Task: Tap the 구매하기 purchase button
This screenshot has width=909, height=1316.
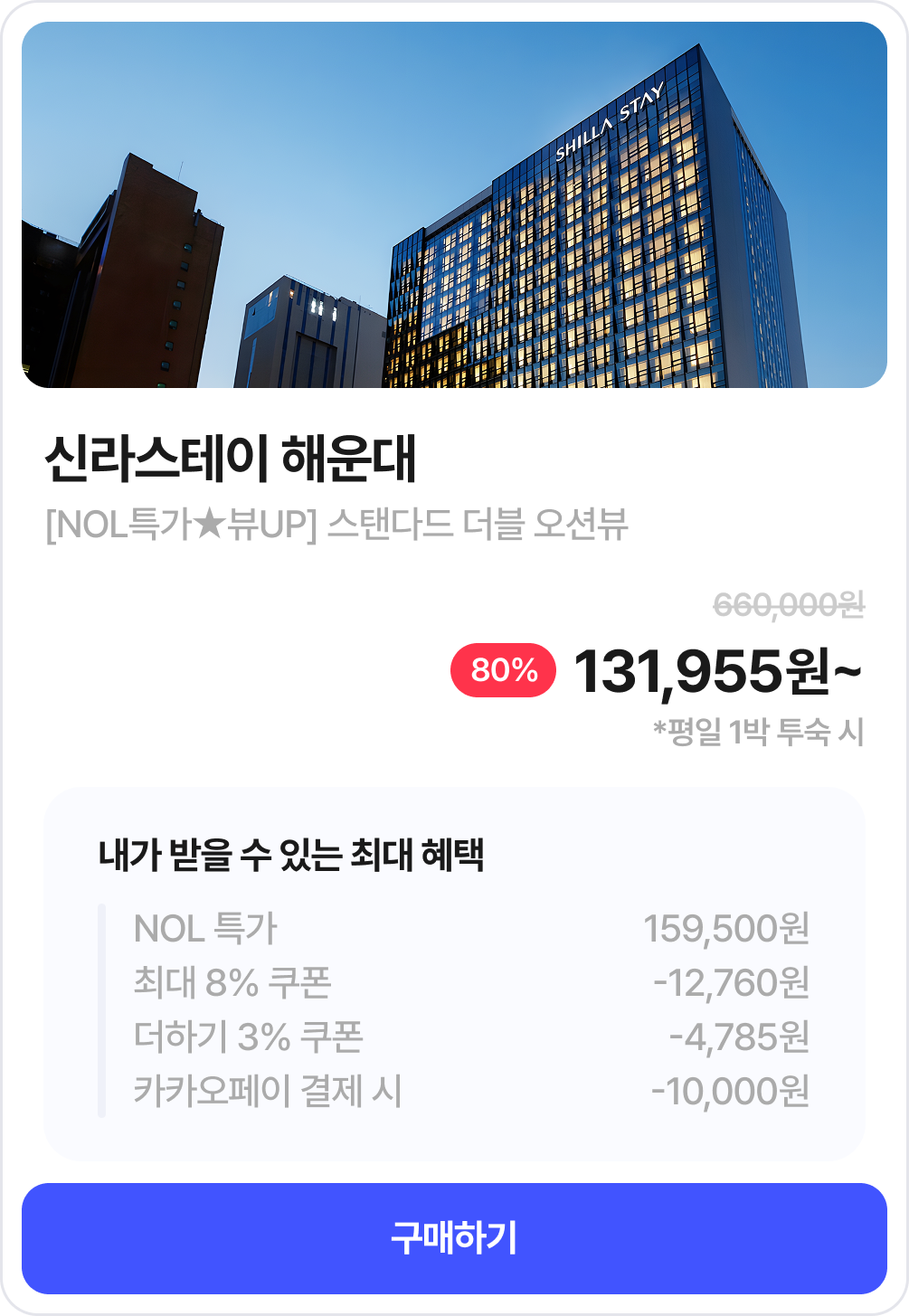Action: coord(454,1237)
